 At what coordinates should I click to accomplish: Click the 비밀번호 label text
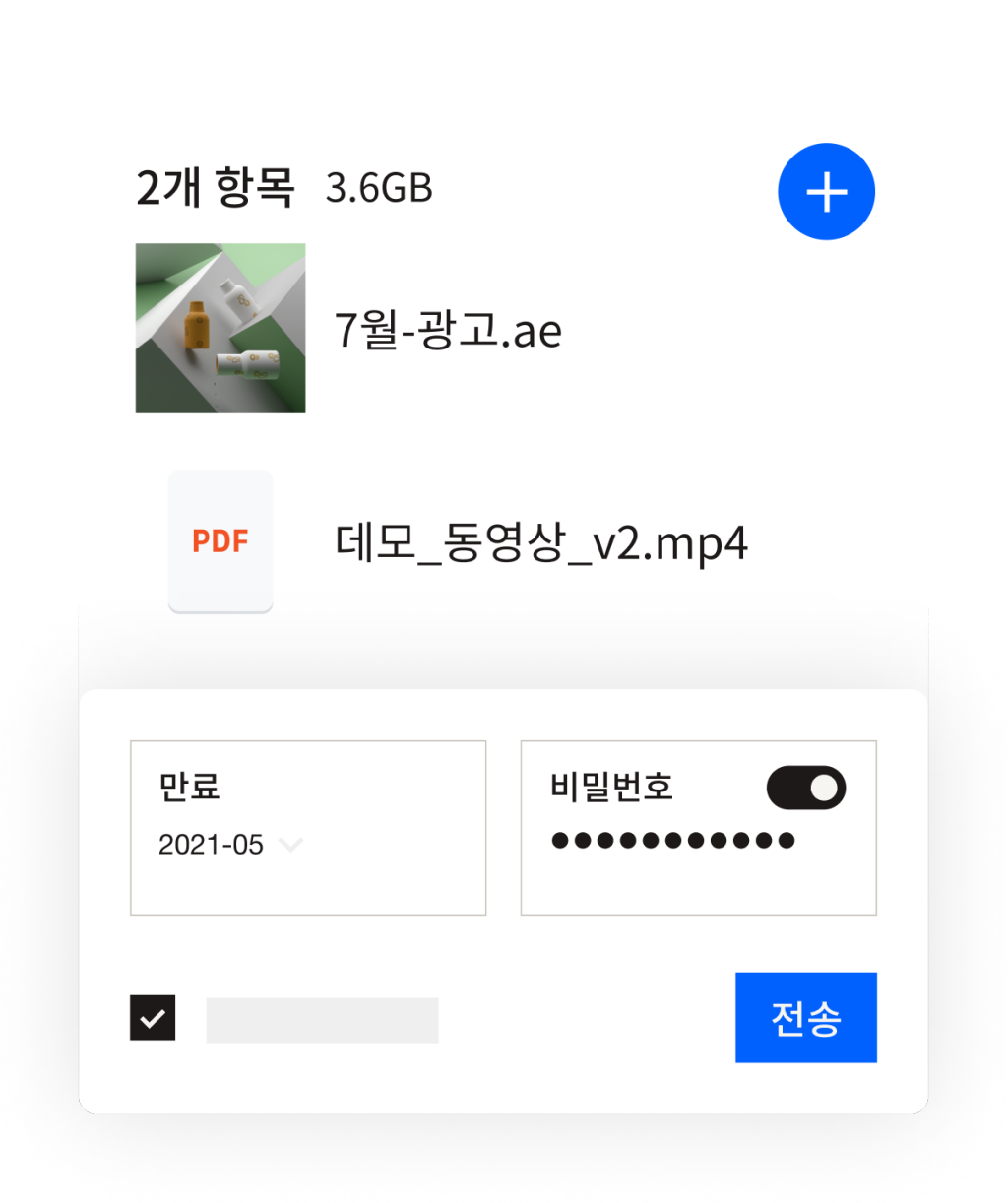tap(610, 788)
